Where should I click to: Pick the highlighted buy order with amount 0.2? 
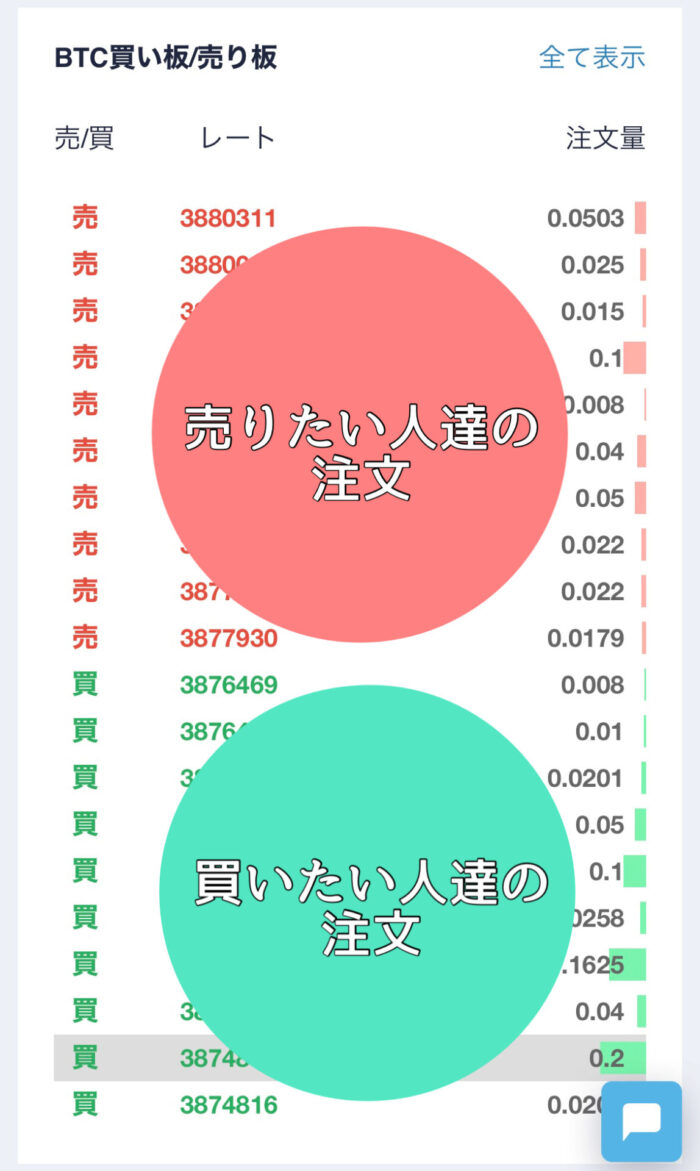tap(350, 1057)
